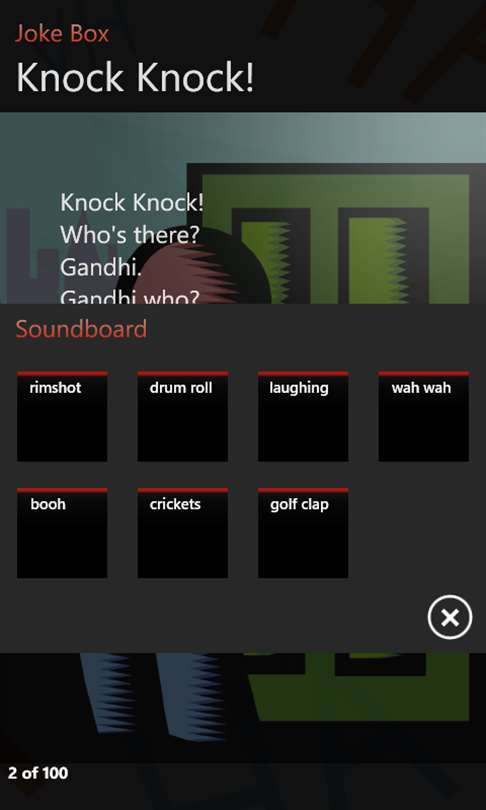The image size is (486, 810).
Task: Tap the wah wah sound tile
Action: point(424,416)
